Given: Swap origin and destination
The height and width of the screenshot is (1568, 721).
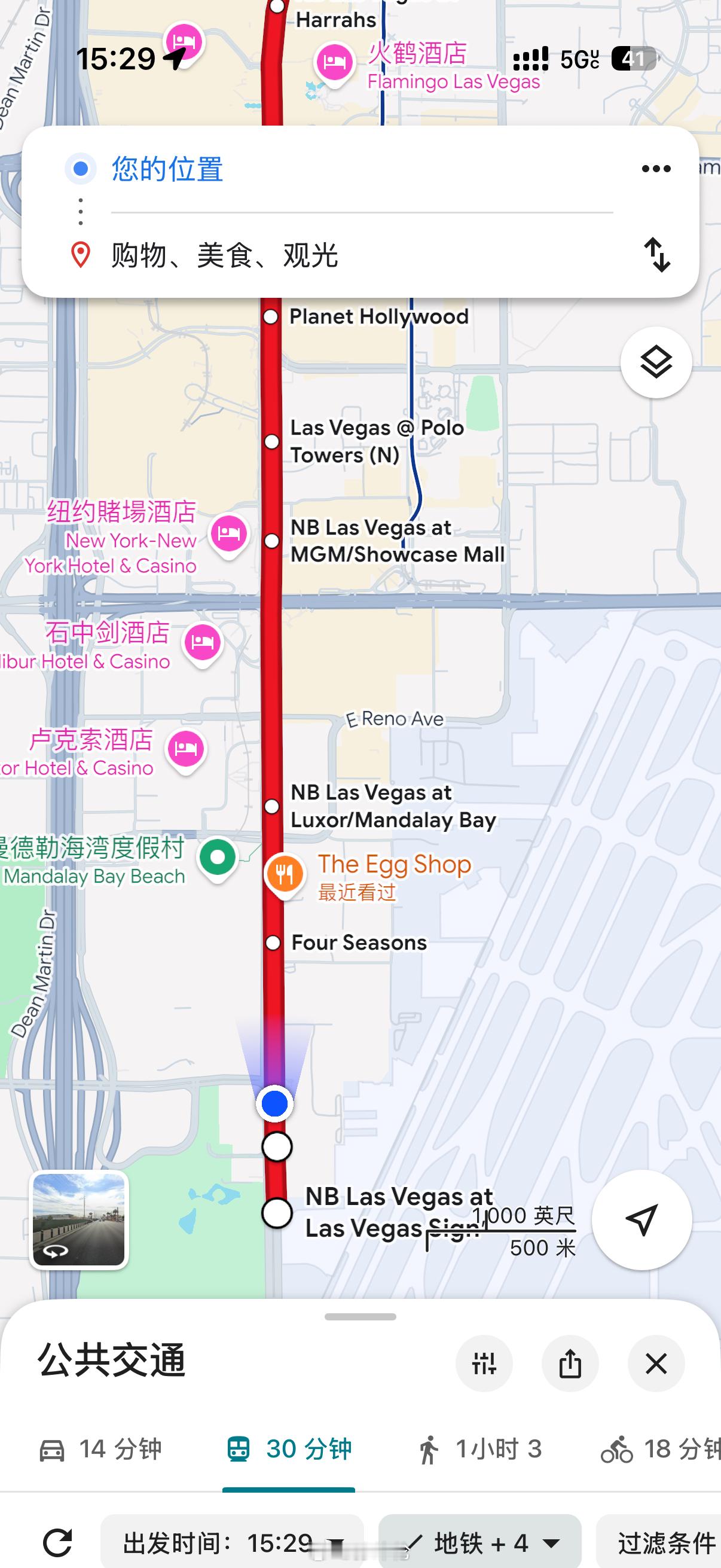Looking at the screenshot, I should tap(657, 254).
